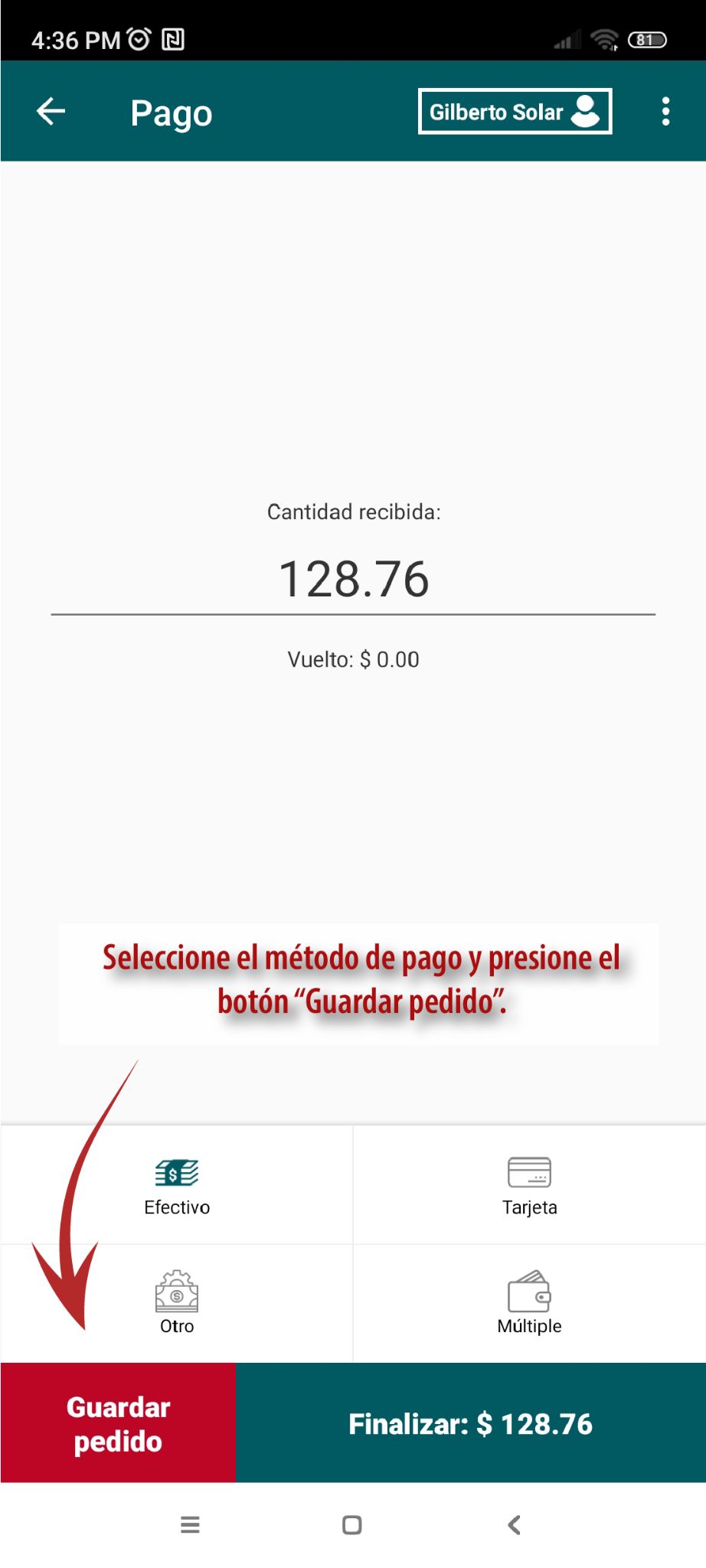Select Tarjeta as payment method
The image size is (706, 1568).
point(529,1184)
